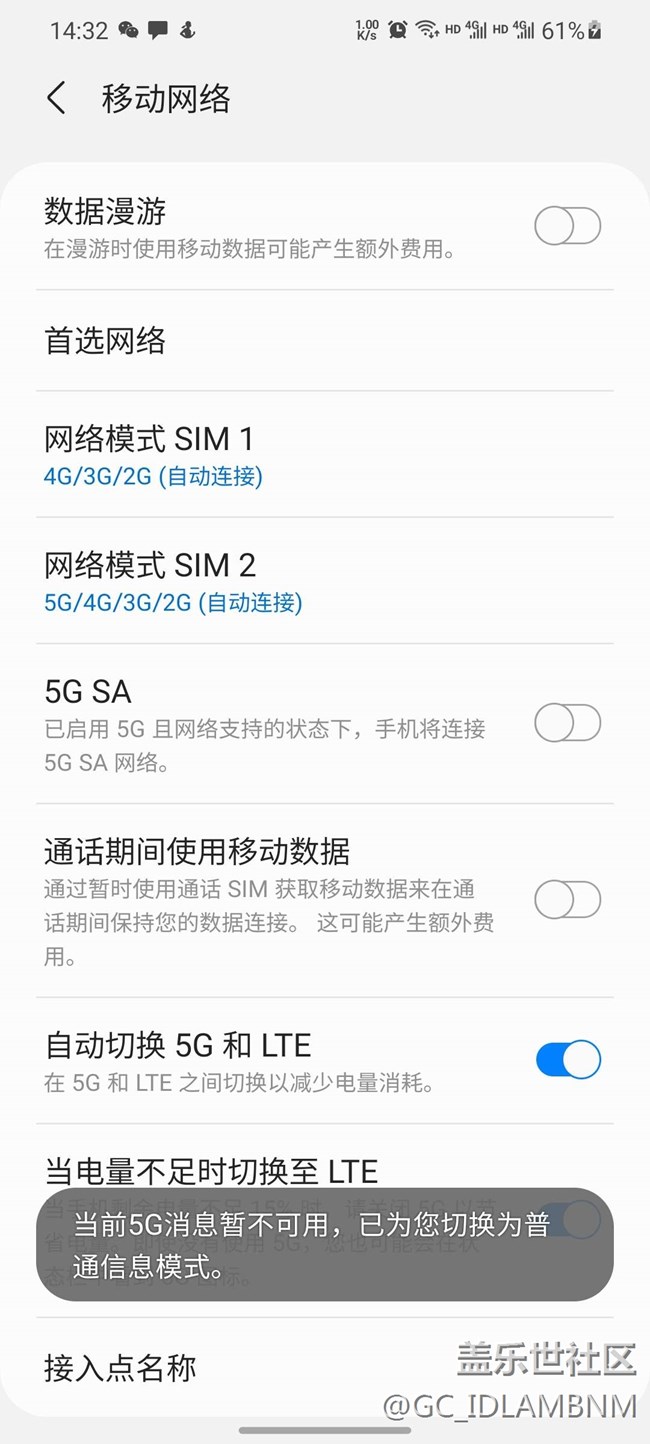Turn on 通话期间使用移动数据

tap(567, 900)
